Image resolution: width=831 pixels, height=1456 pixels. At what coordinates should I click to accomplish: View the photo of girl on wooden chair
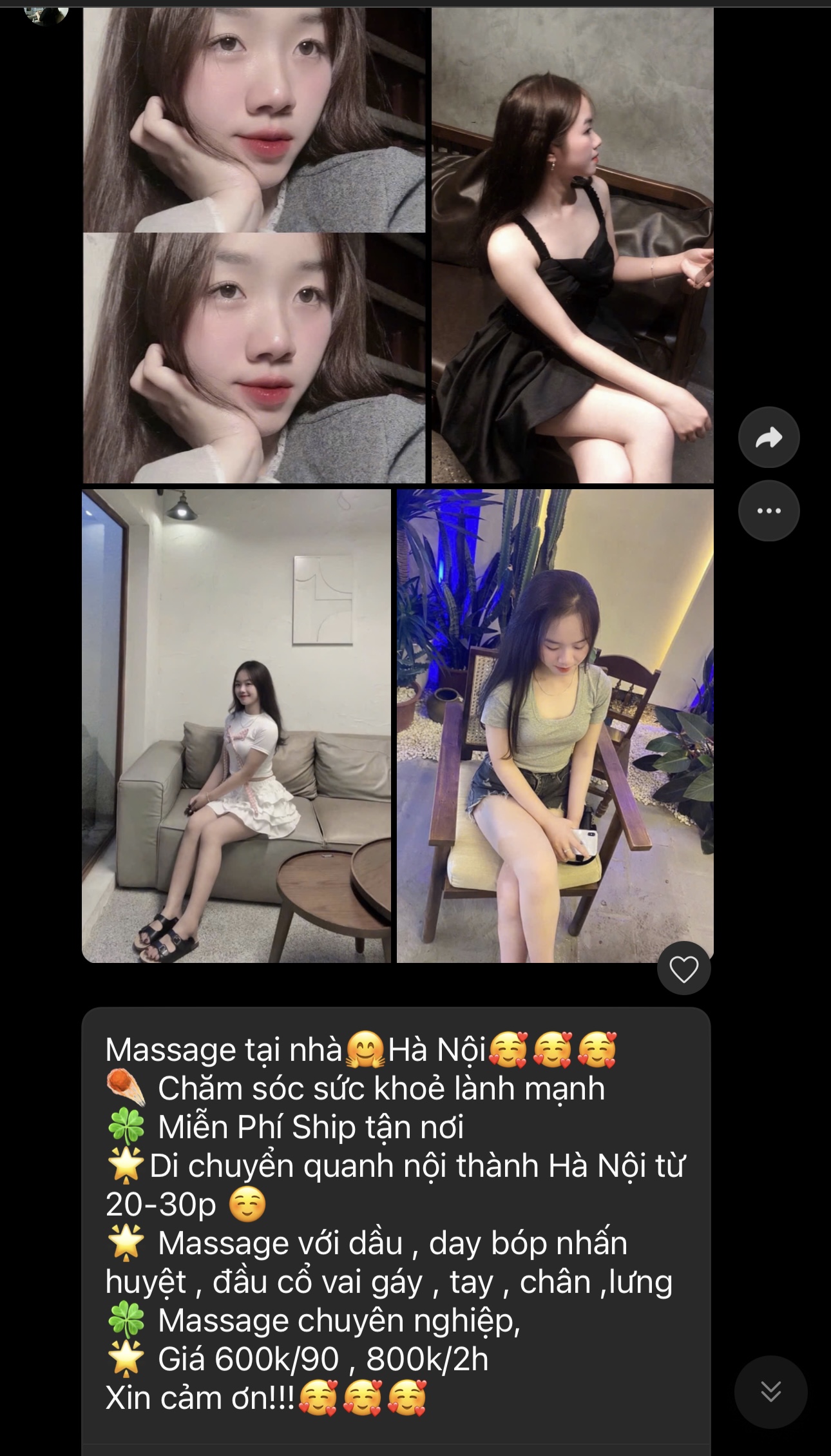(555, 726)
